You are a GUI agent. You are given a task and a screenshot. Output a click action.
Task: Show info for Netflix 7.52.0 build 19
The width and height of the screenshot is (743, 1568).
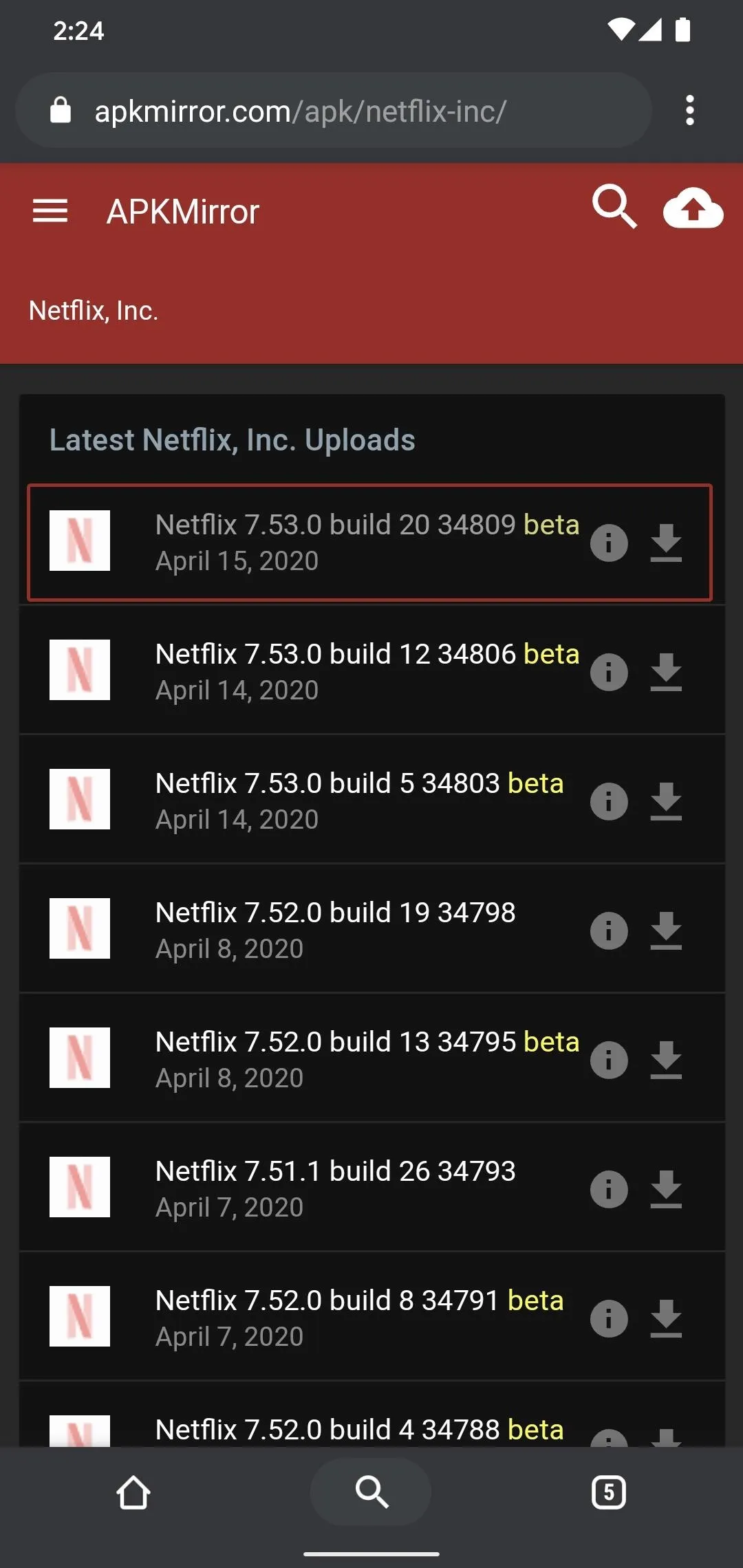pyautogui.click(x=609, y=931)
